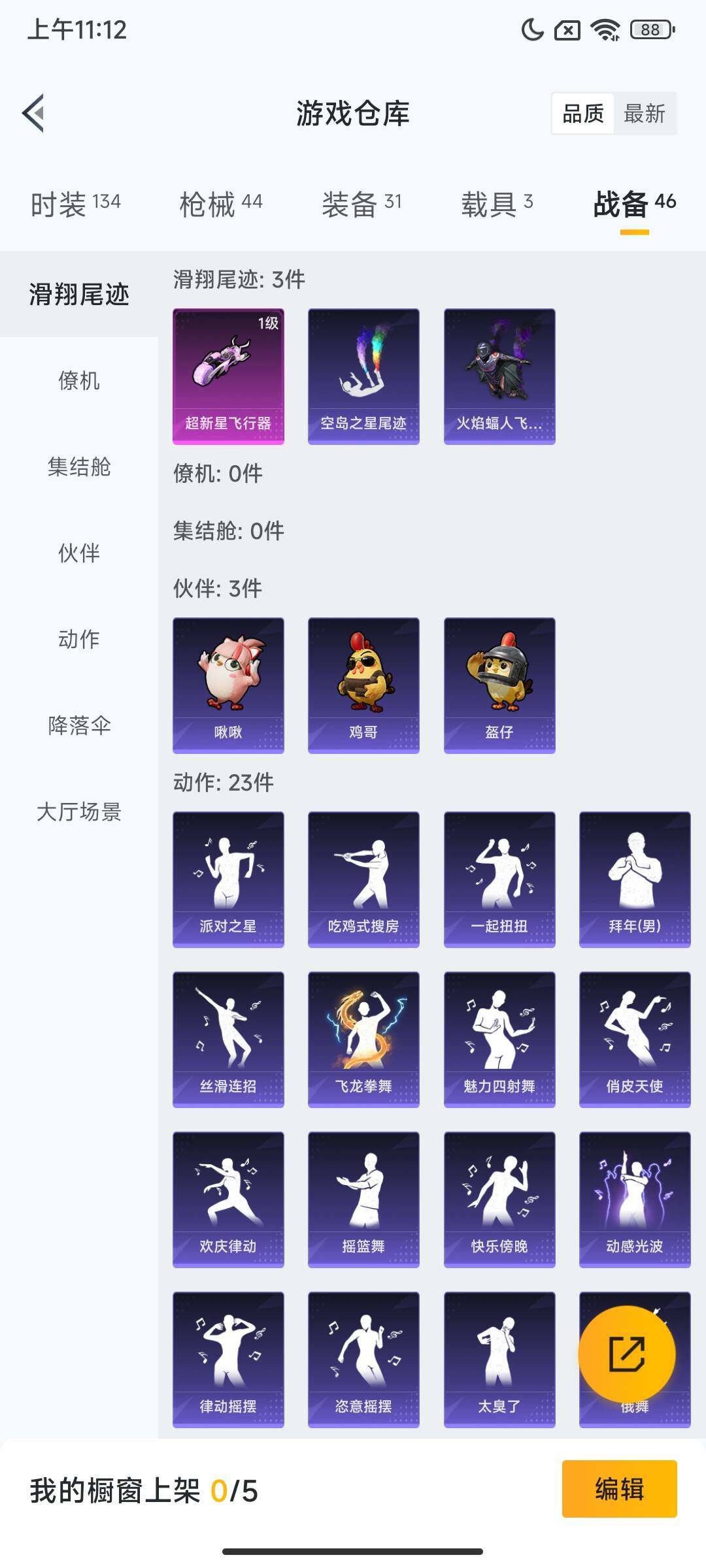View the 火焰蝠人飞 trail item
706x1568 pixels.
[499, 377]
